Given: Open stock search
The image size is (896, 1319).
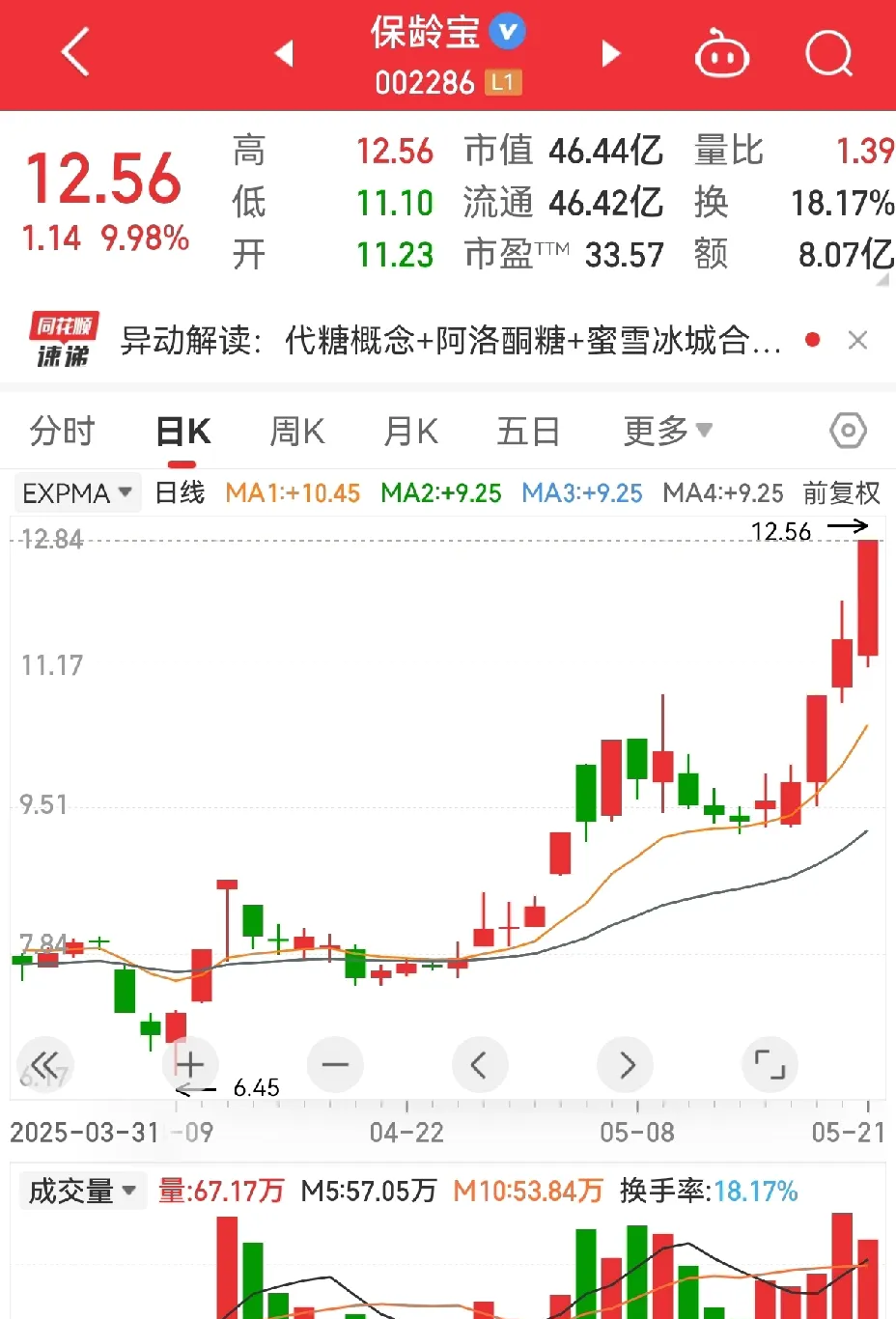Looking at the screenshot, I should pos(828,53).
